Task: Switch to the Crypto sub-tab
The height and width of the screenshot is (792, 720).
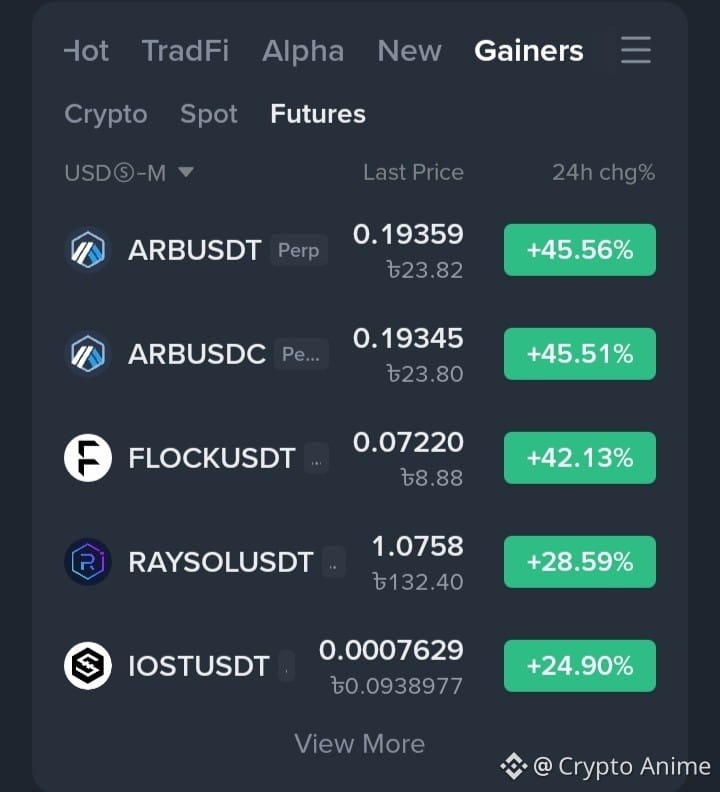Action: 106,114
